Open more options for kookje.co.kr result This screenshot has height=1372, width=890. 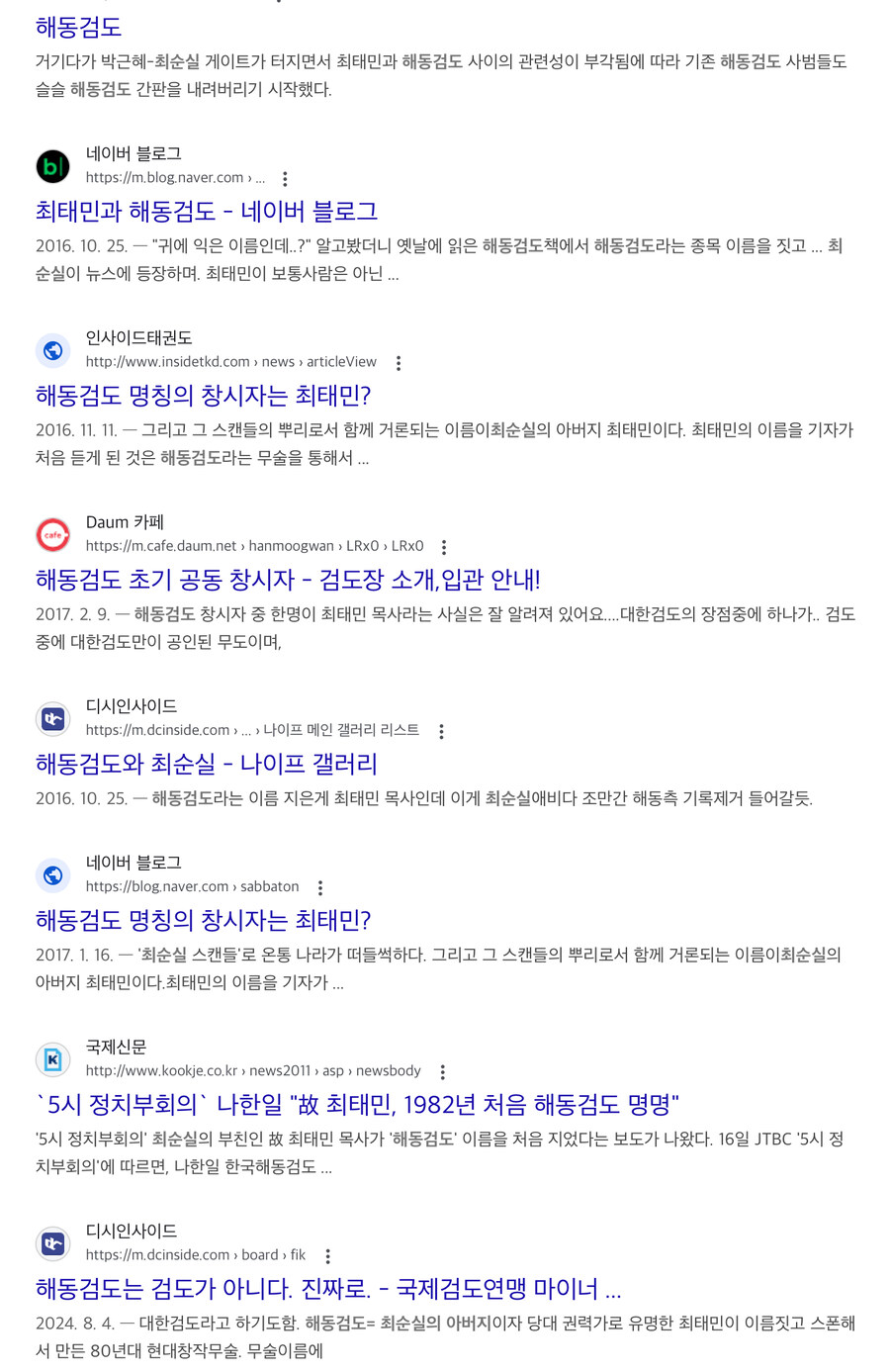point(442,1071)
